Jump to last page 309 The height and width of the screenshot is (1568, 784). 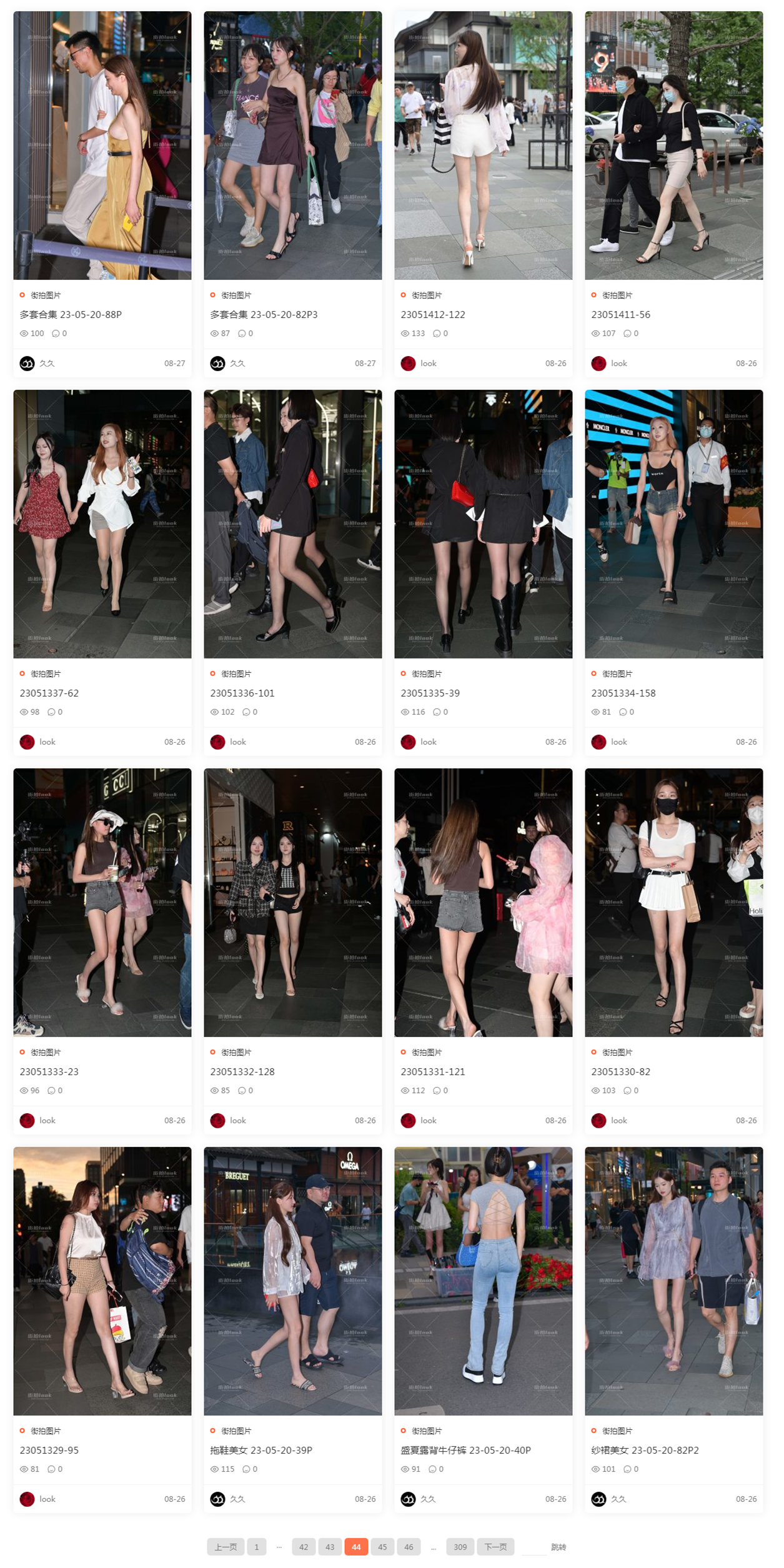pos(460,1547)
